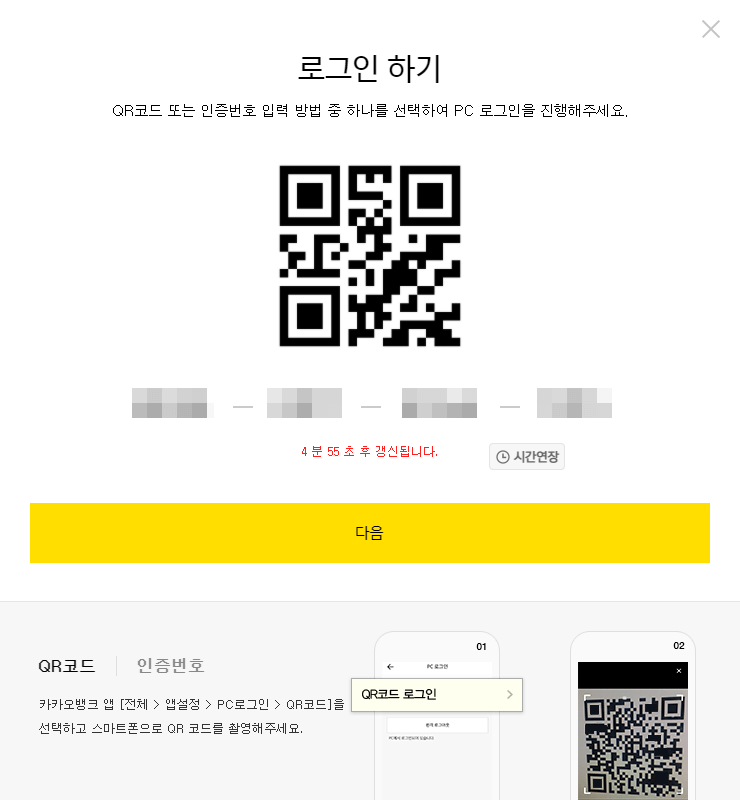Click the red countdown timer text
The width and height of the screenshot is (740, 800).
pos(370,451)
